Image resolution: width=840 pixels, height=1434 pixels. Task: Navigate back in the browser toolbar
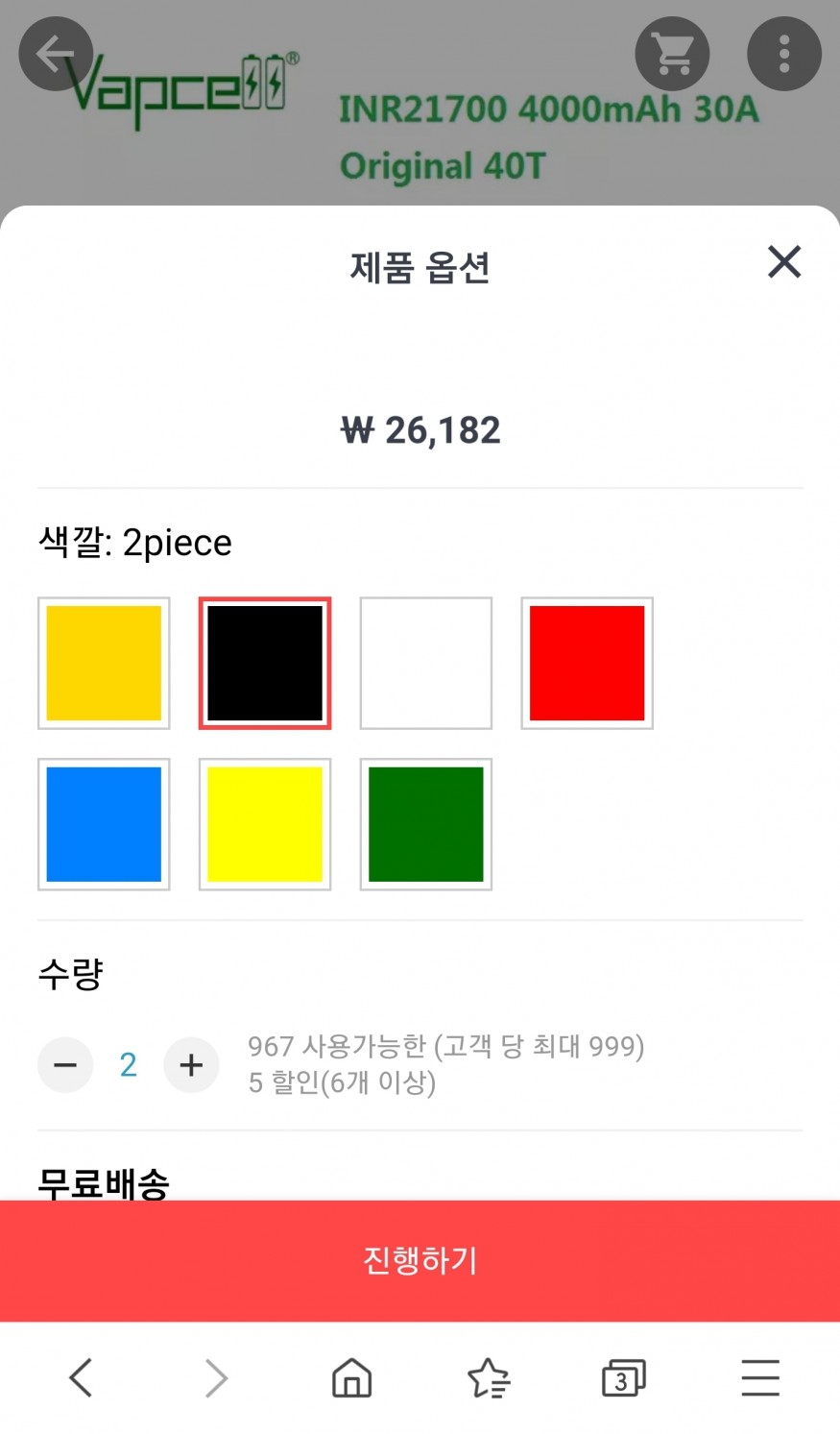pyautogui.click(x=81, y=1378)
